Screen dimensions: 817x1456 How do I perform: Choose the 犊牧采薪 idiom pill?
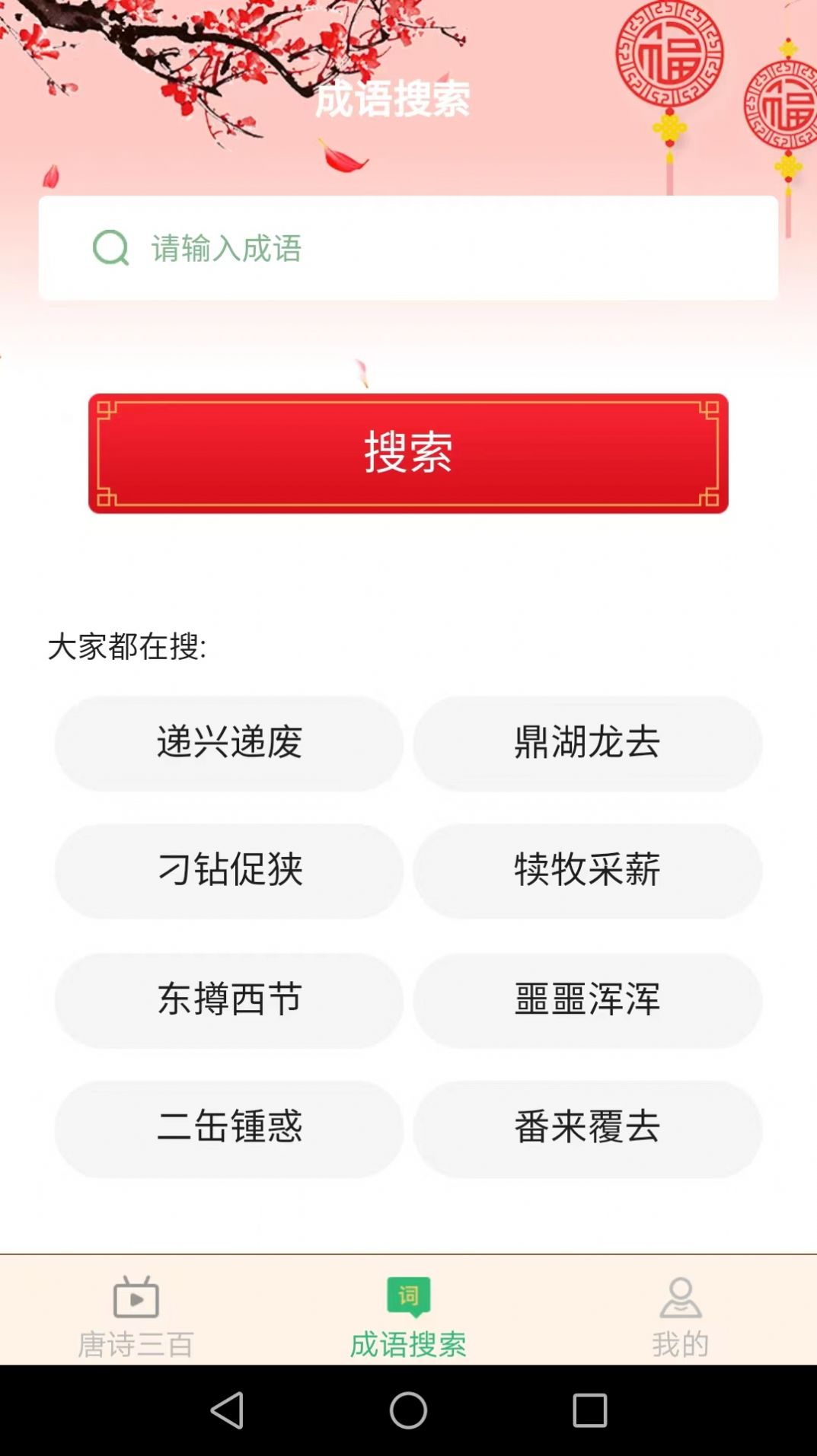(588, 872)
